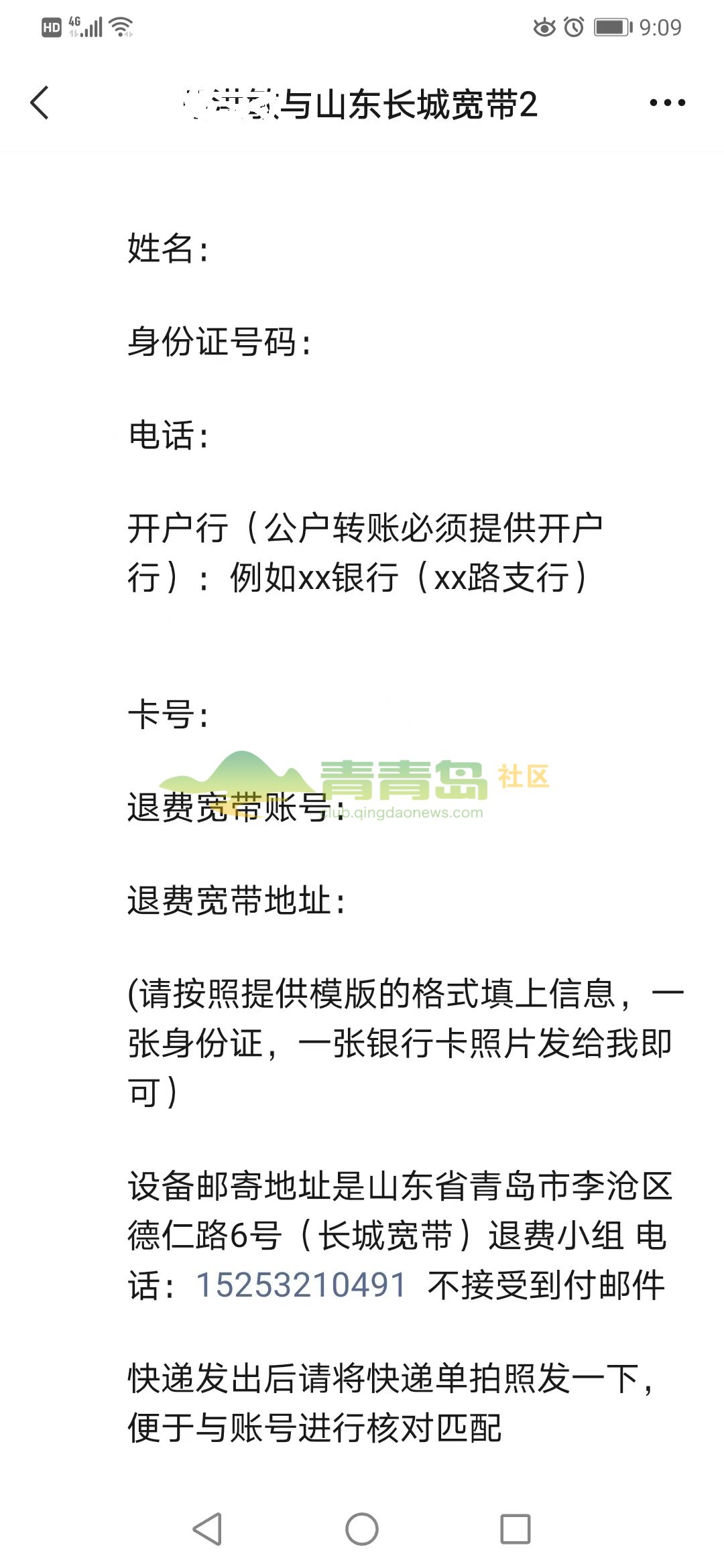Open the three-dot overflow menu
Image resolution: width=724 pixels, height=1568 pixels.
coord(667,103)
